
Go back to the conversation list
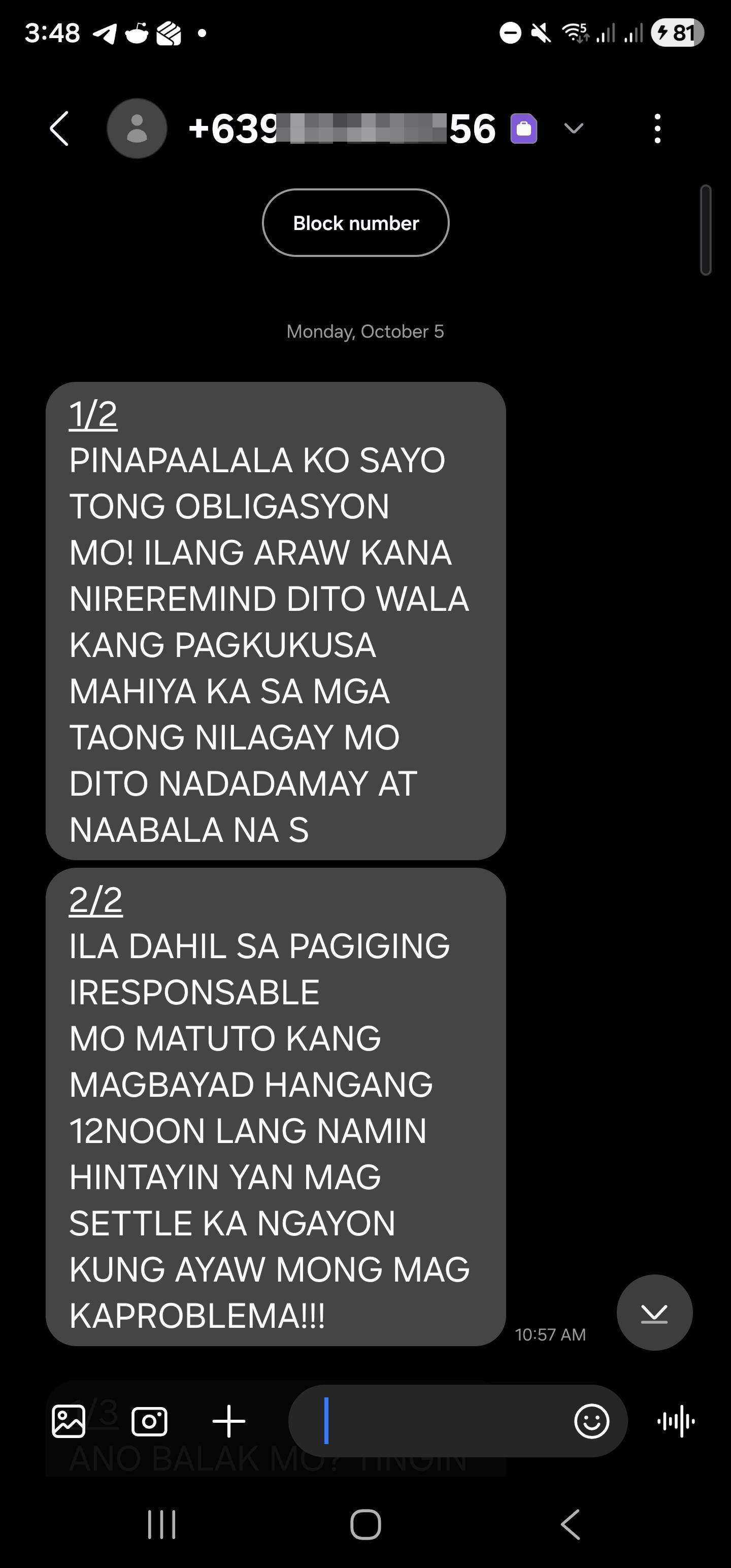click(x=59, y=128)
